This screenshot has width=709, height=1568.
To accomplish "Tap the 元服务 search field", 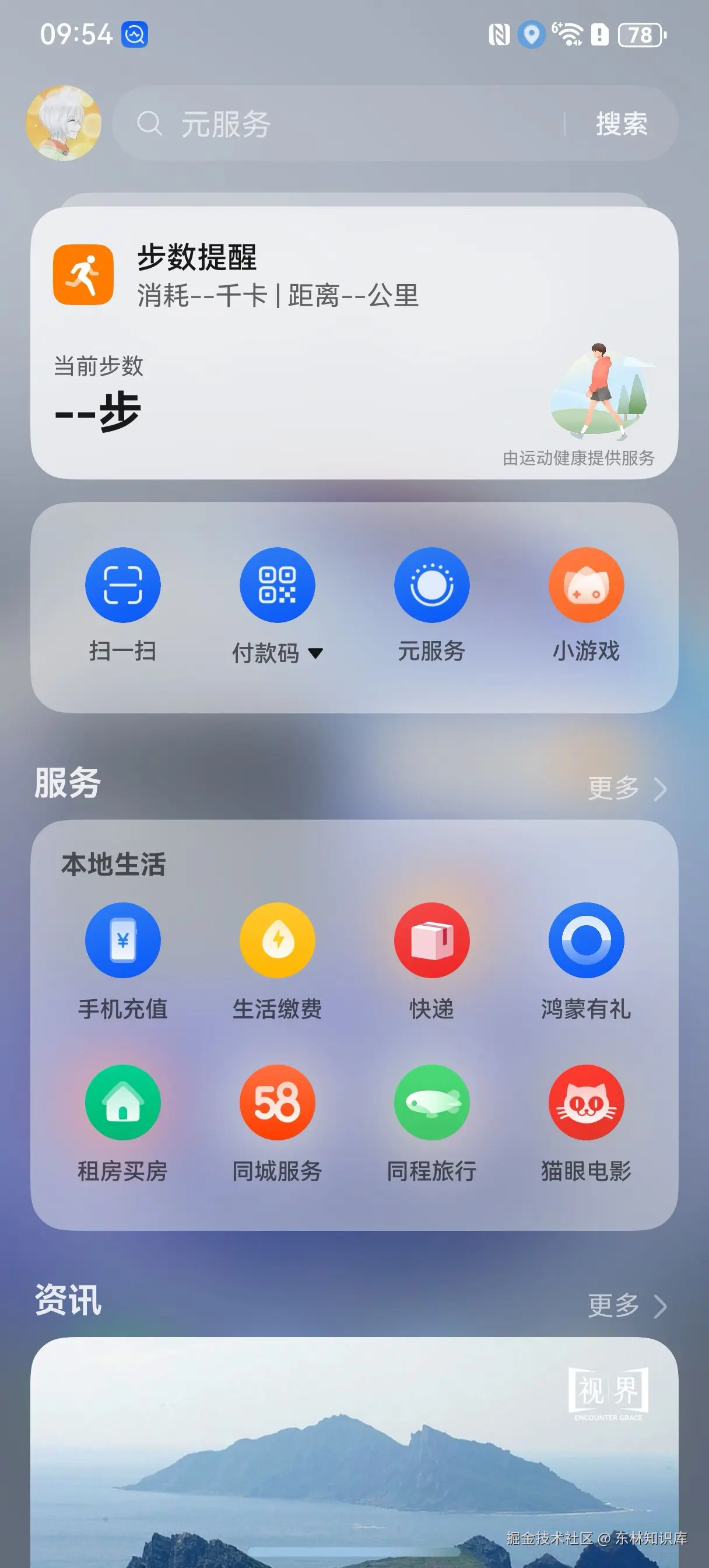I will tap(341, 124).
